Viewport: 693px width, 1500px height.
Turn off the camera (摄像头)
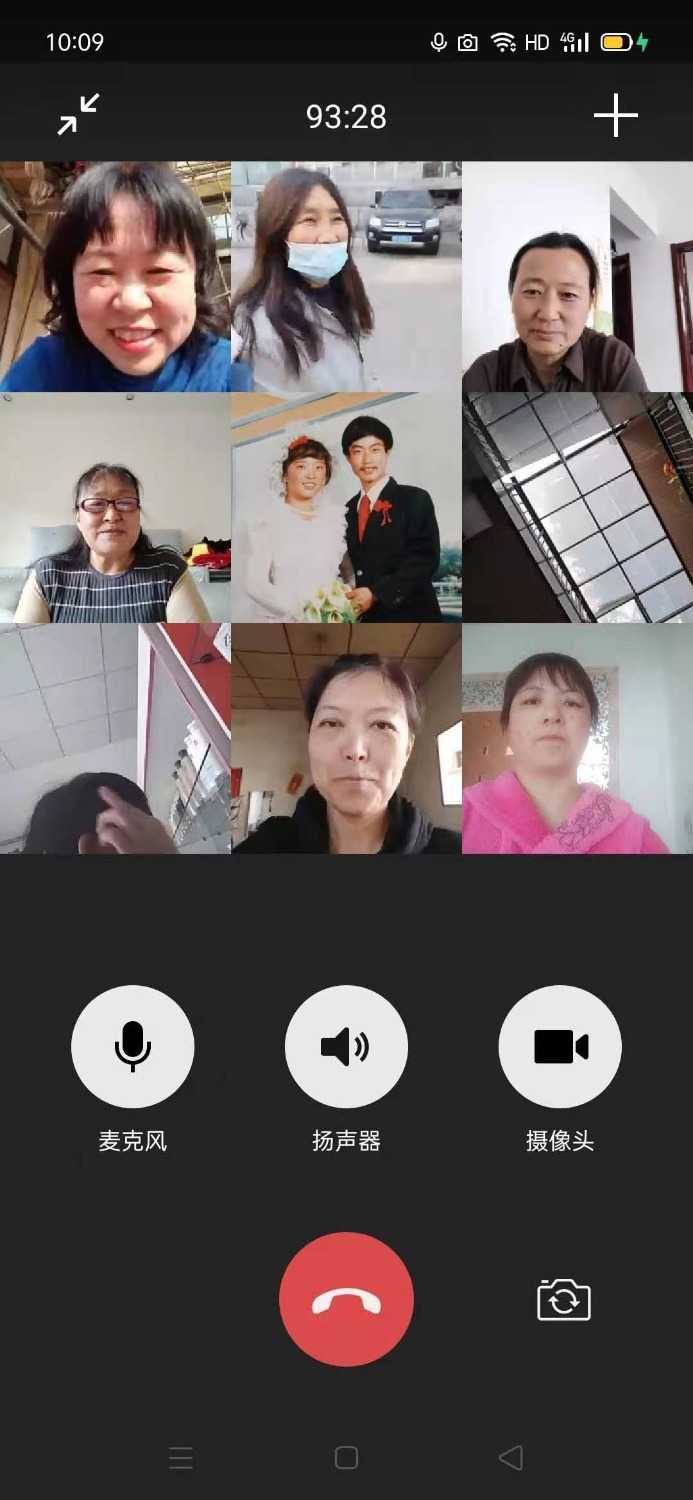pyautogui.click(x=560, y=1047)
